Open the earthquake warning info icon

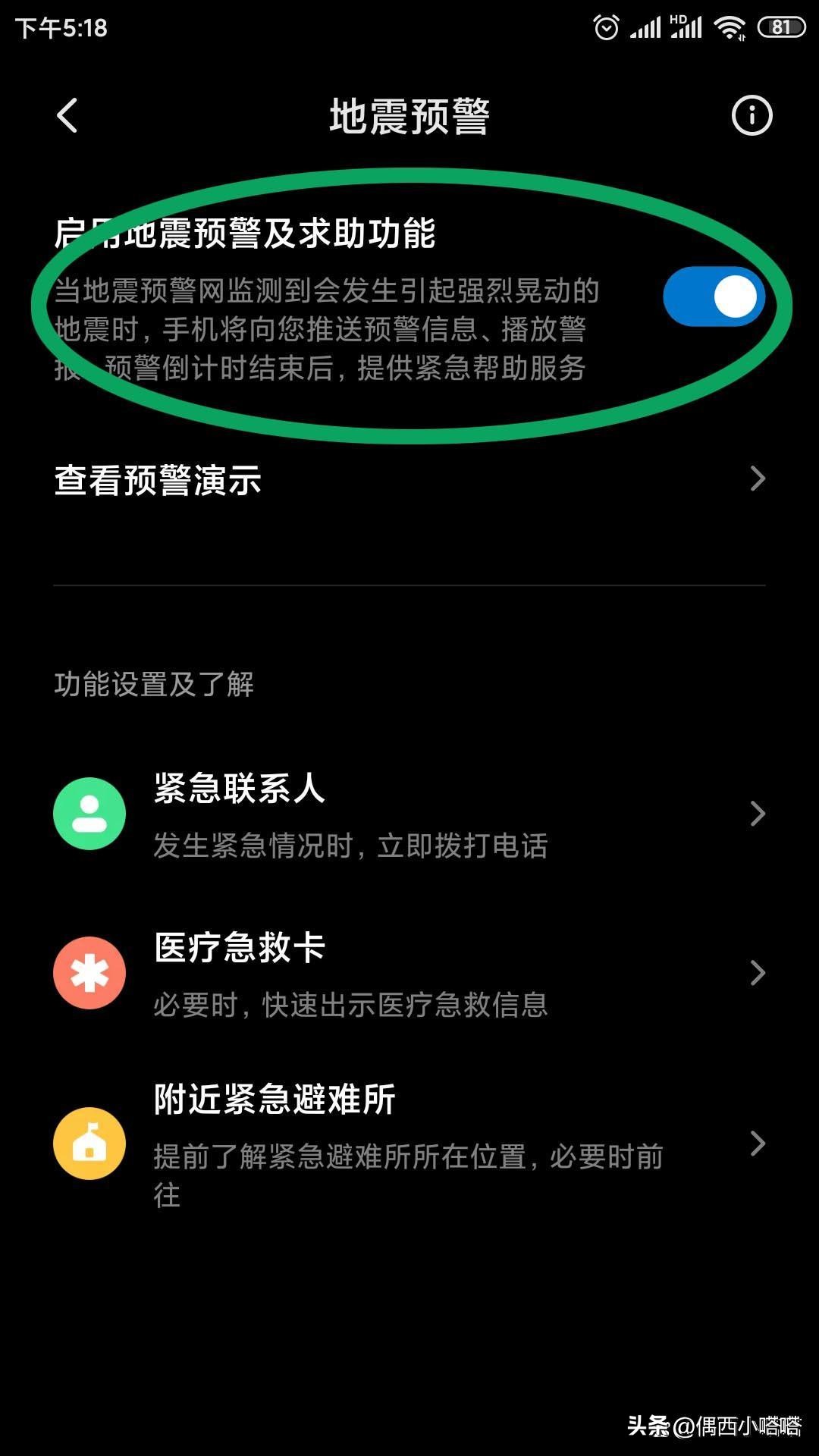tap(752, 115)
